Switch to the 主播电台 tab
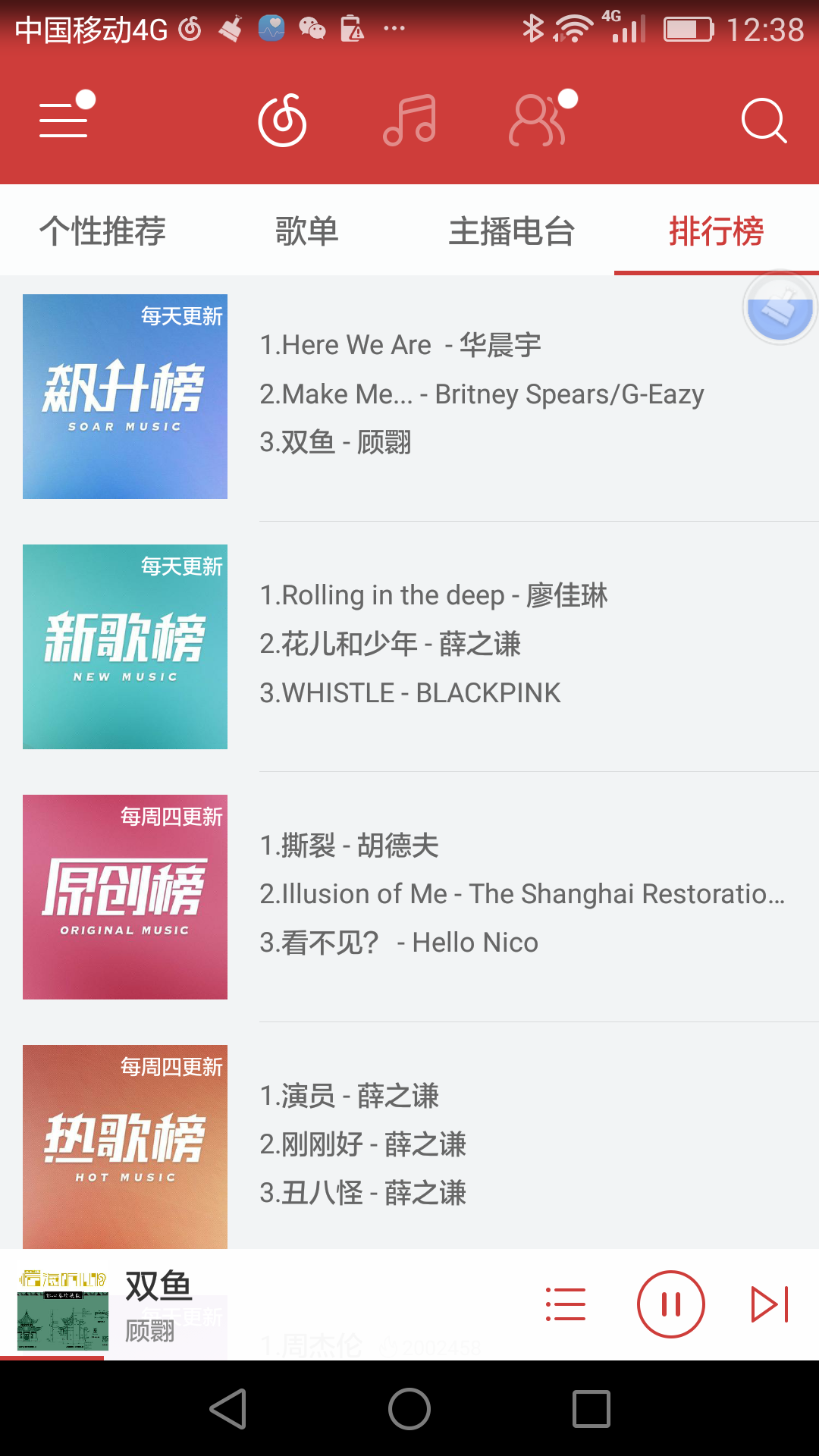819x1456 pixels. (x=511, y=231)
